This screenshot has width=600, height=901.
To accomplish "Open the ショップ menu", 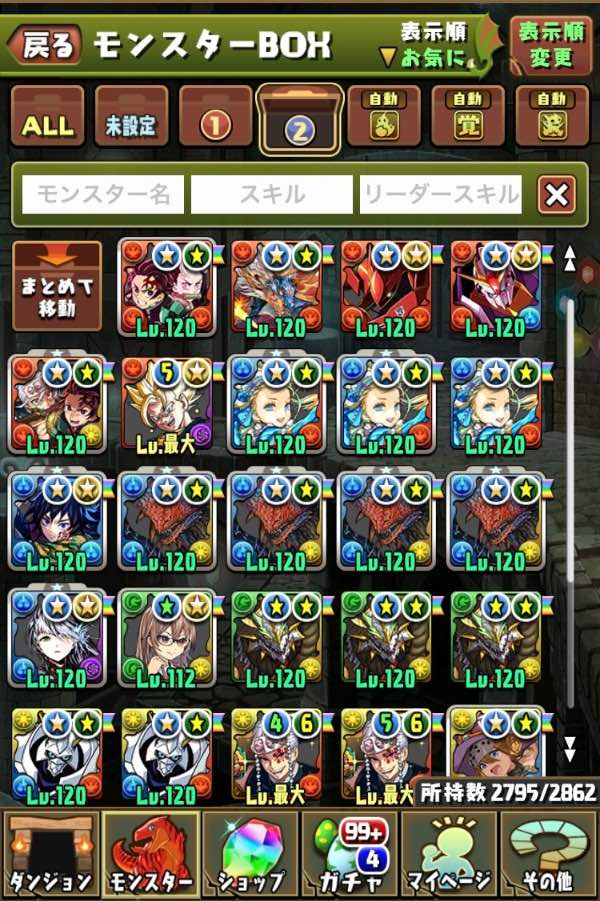I will pos(250,855).
